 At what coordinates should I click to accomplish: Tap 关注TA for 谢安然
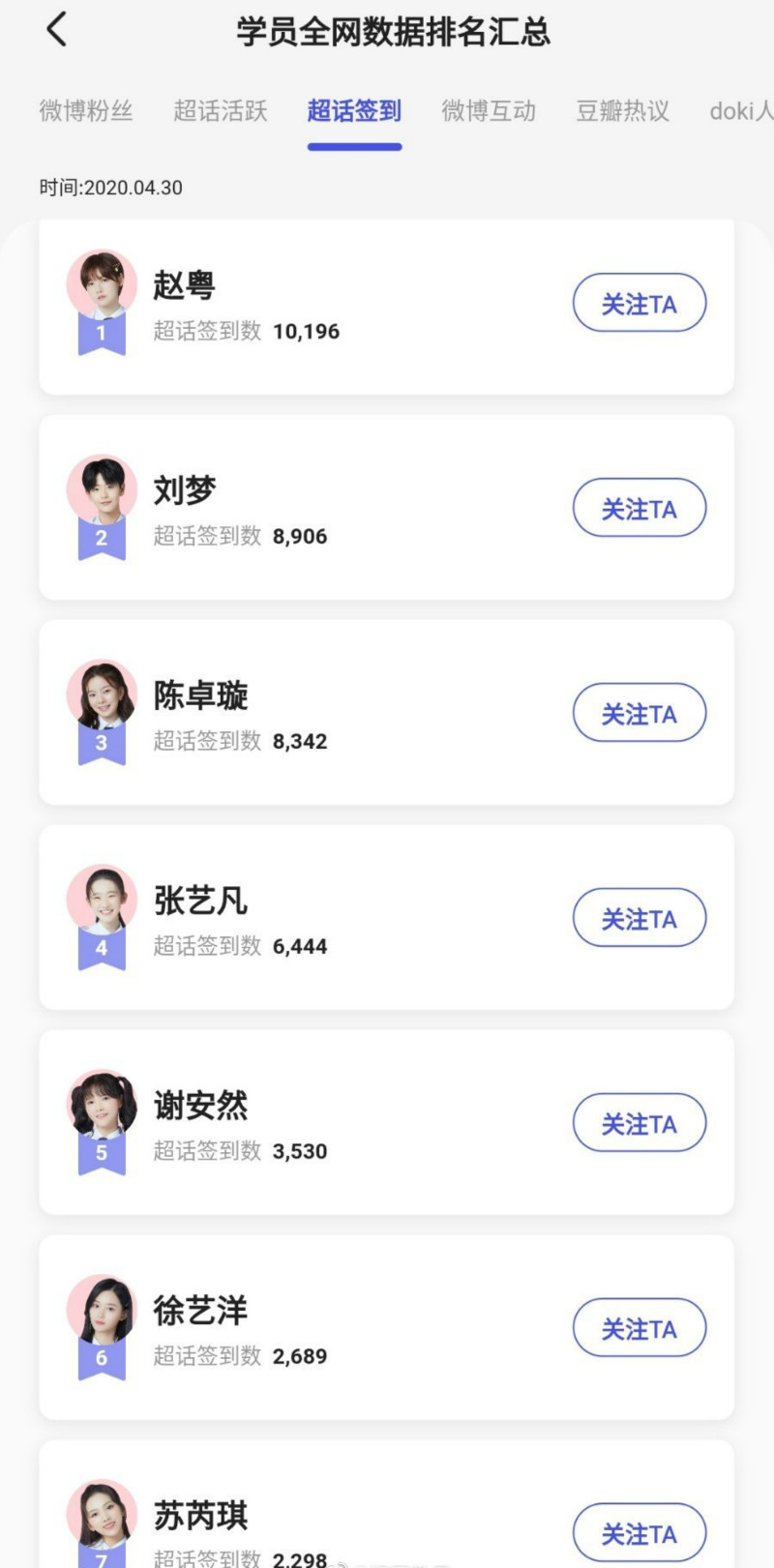tap(639, 1124)
